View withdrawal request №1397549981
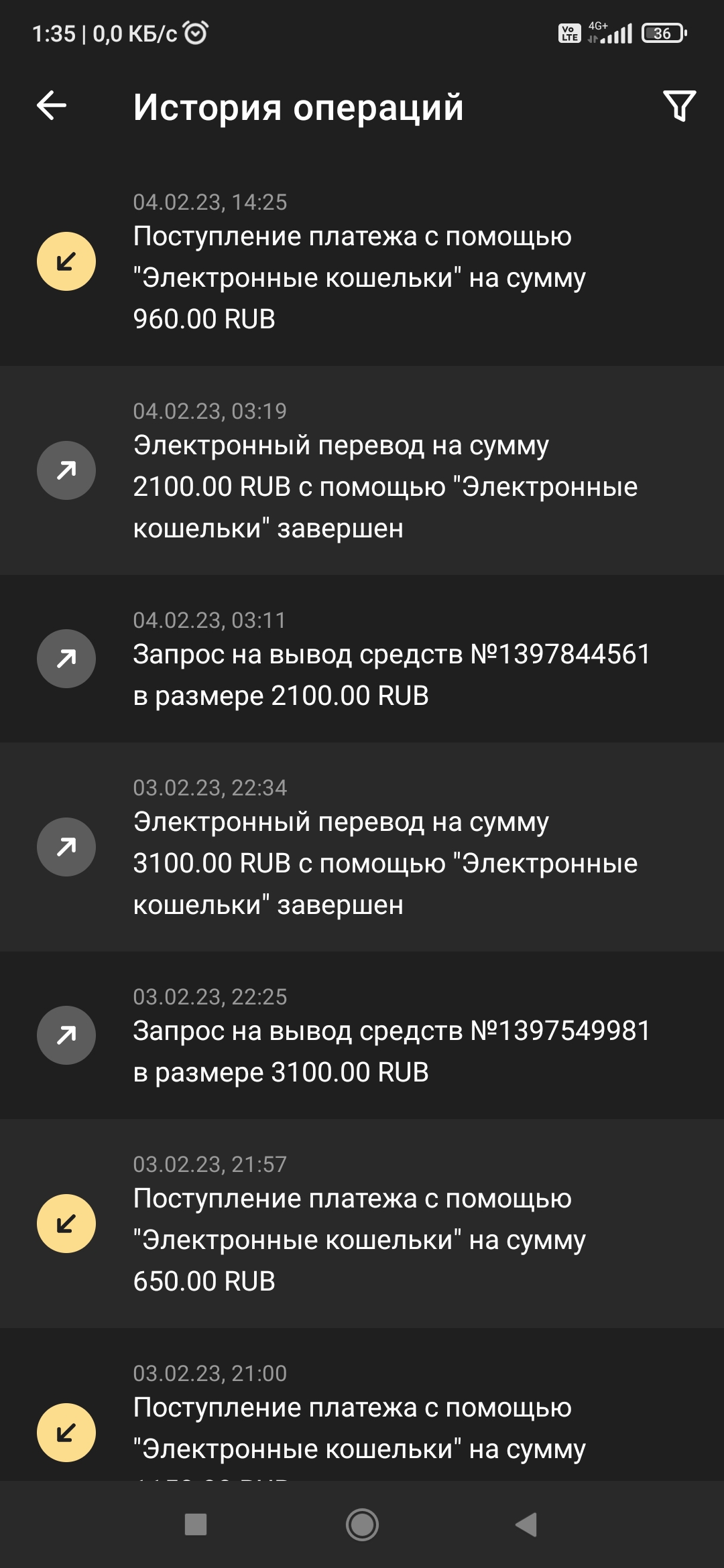 362,1035
